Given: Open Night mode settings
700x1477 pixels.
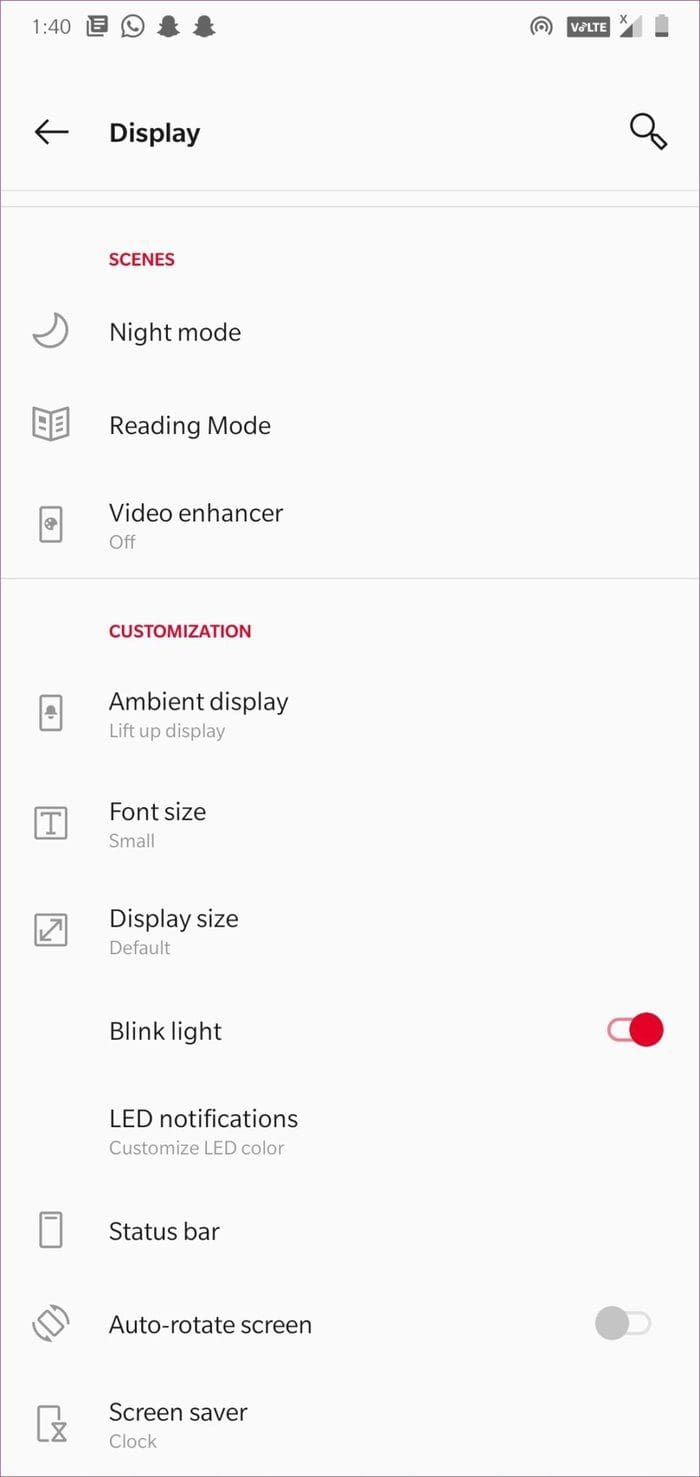Looking at the screenshot, I should tap(350, 332).
